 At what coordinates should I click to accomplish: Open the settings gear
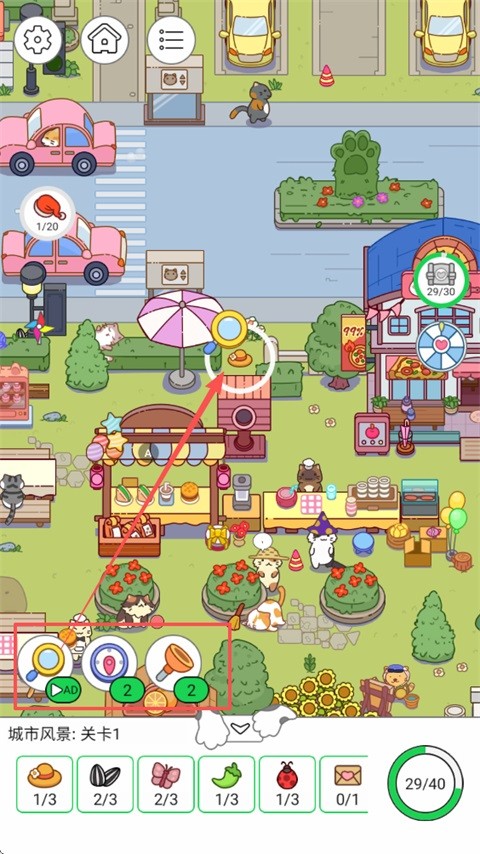(38, 39)
